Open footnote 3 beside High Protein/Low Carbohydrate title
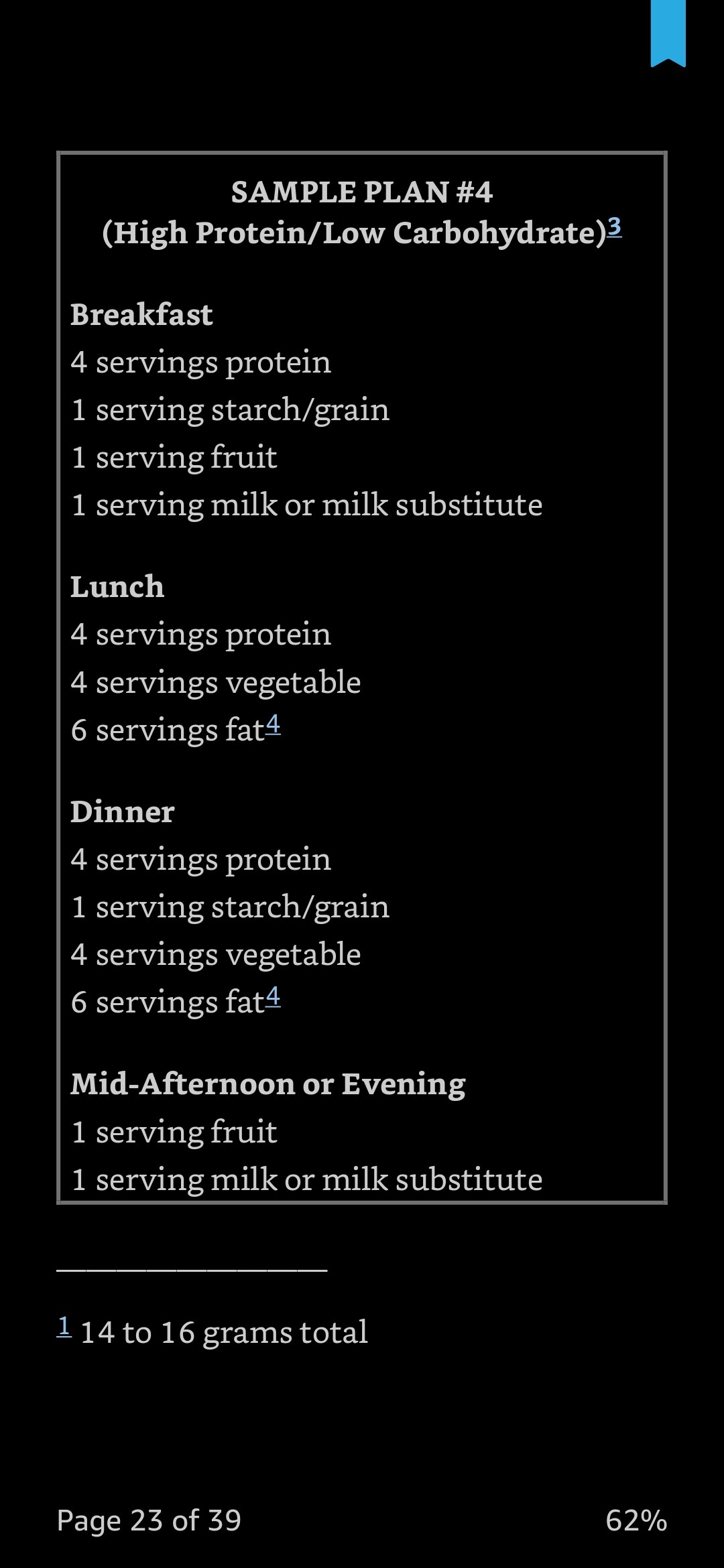The height and width of the screenshot is (1568, 724). (614, 228)
